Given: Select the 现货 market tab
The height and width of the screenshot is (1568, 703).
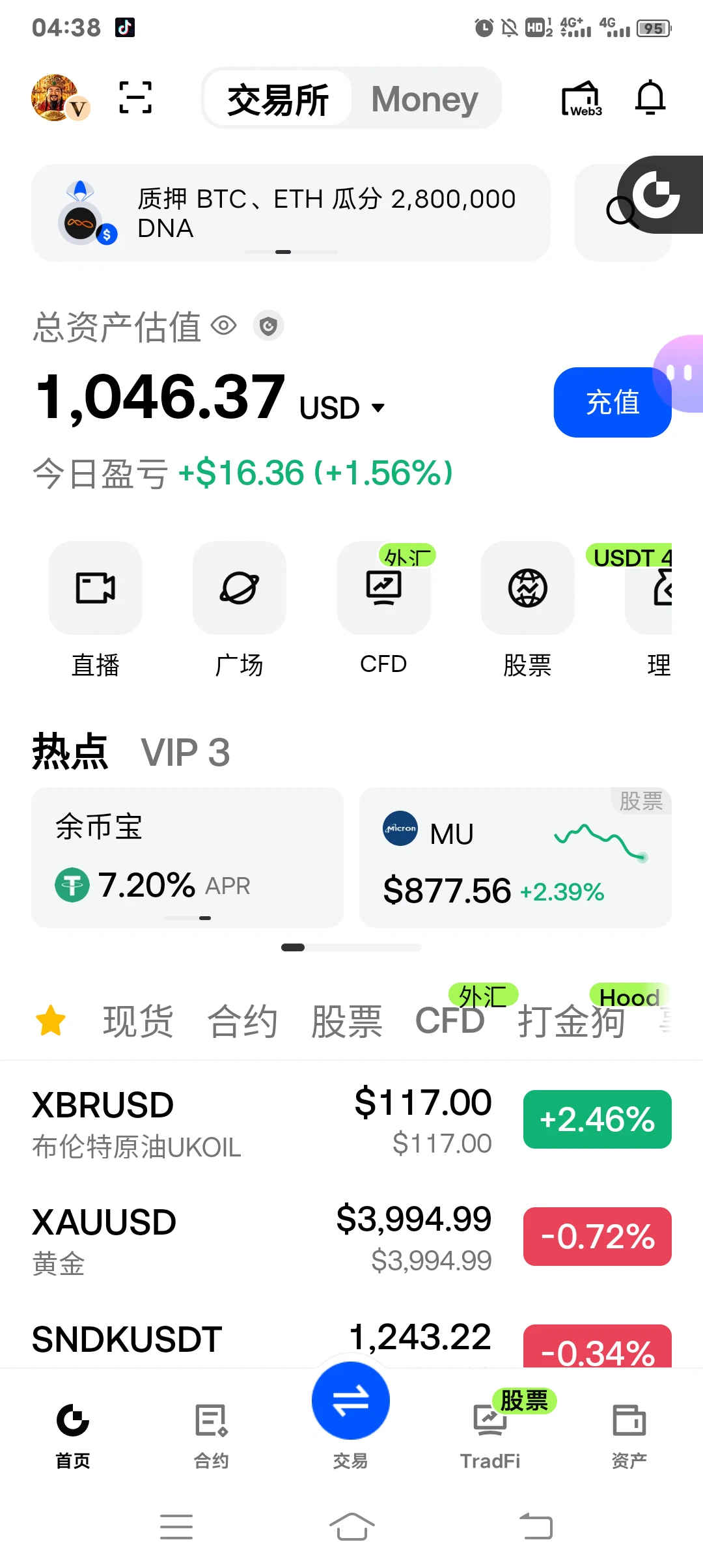Looking at the screenshot, I should (x=138, y=1020).
